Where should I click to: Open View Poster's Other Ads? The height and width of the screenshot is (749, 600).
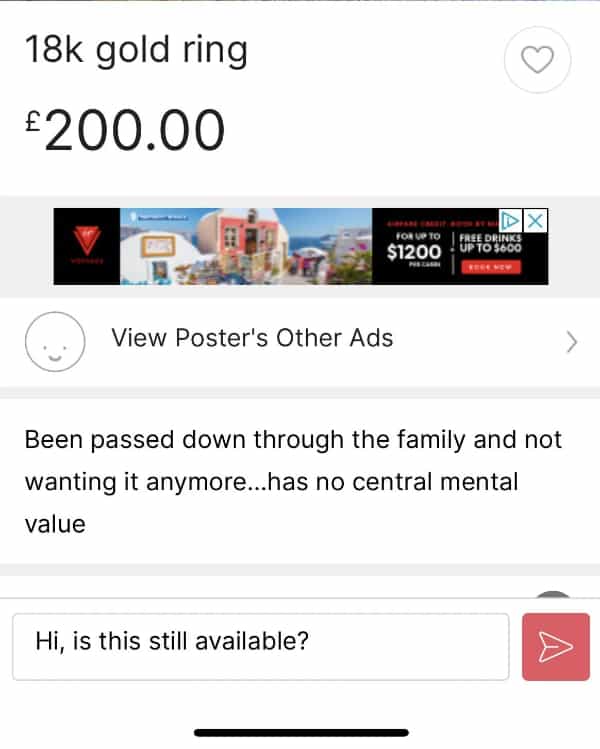point(300,339)
